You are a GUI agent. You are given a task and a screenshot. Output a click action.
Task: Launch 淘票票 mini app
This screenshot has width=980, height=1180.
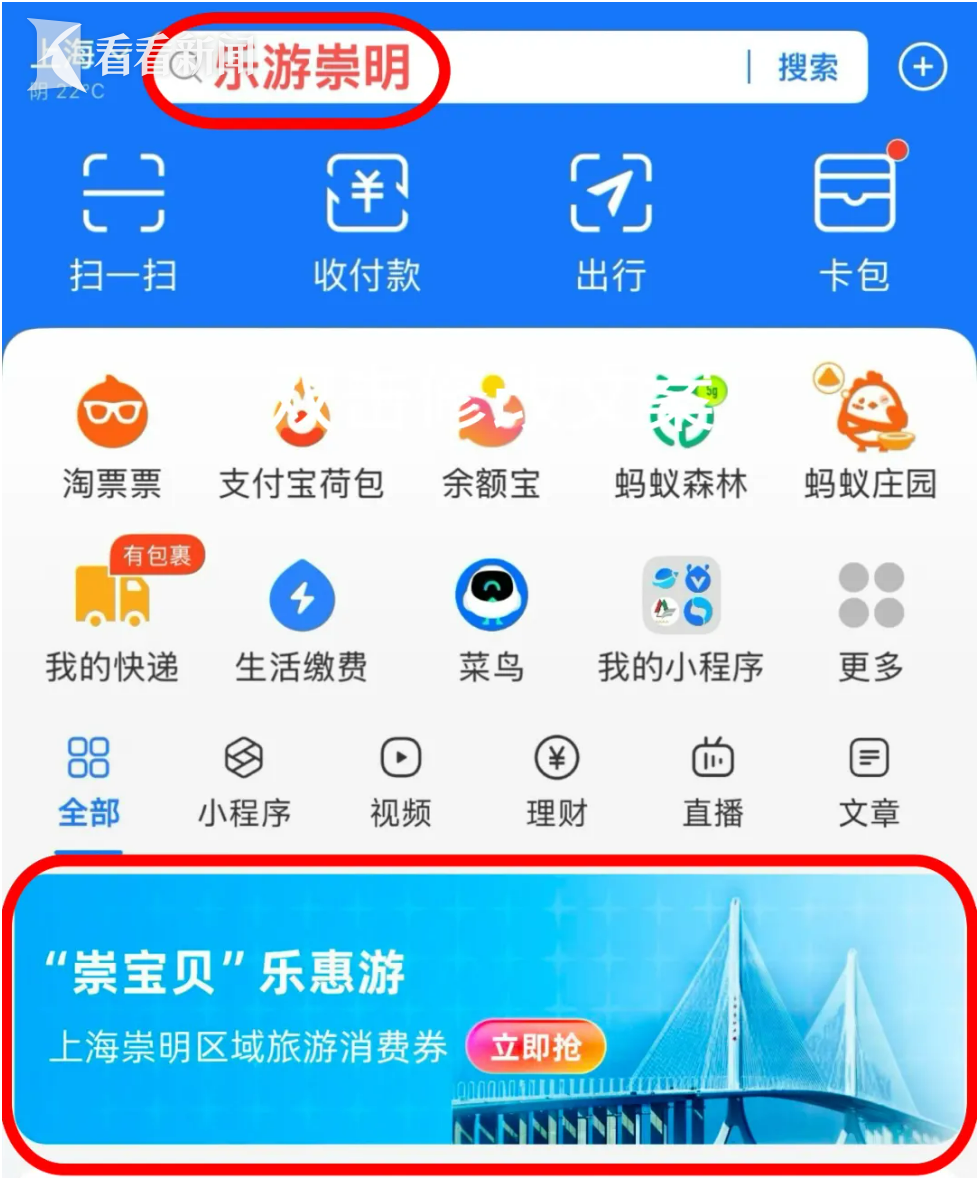click(x=112, y=436)
